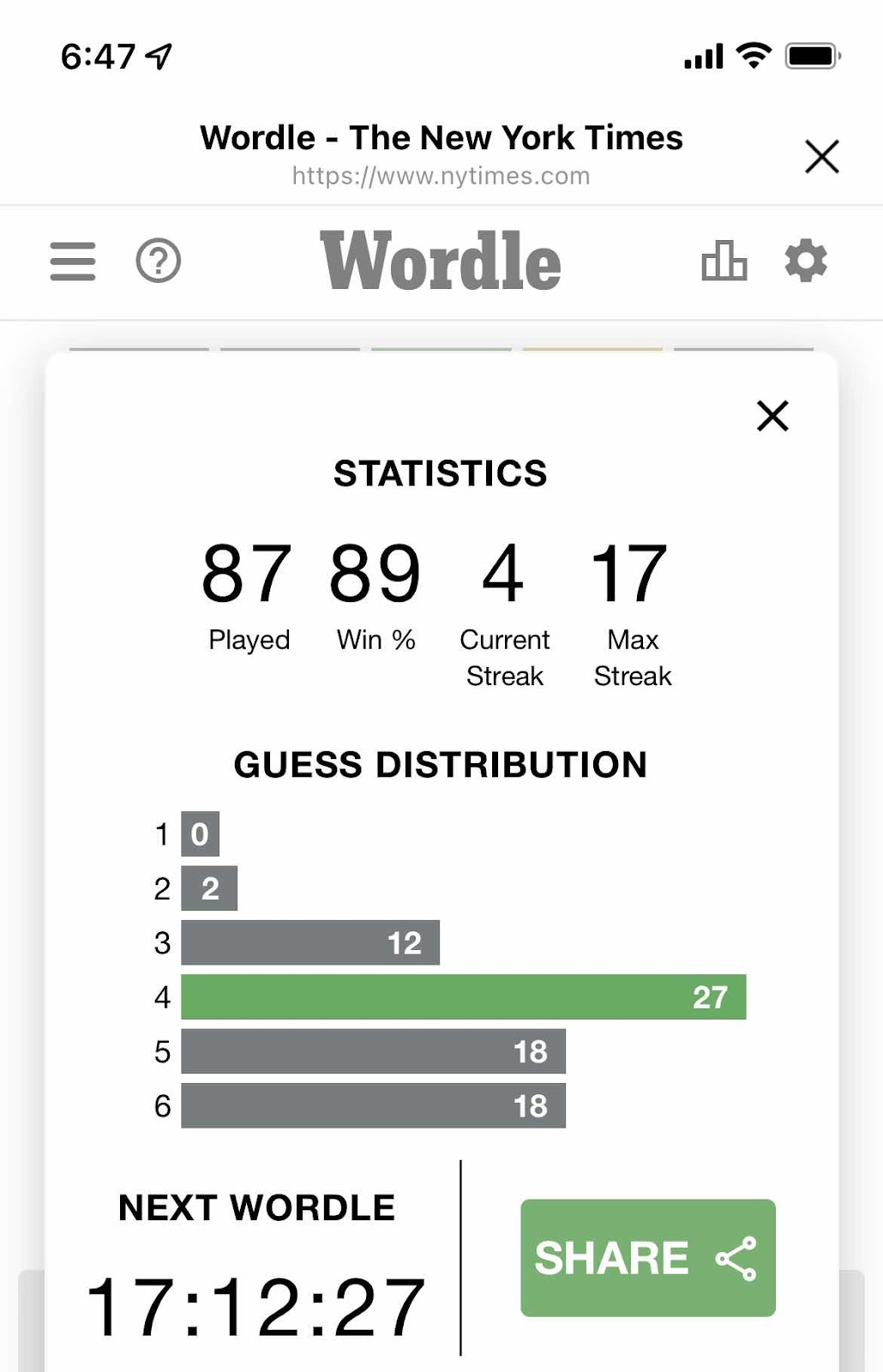The height and width of the screenshot is (1372, 883).
Task: Open the how-to-play help icon
Action: pos(159,261)
